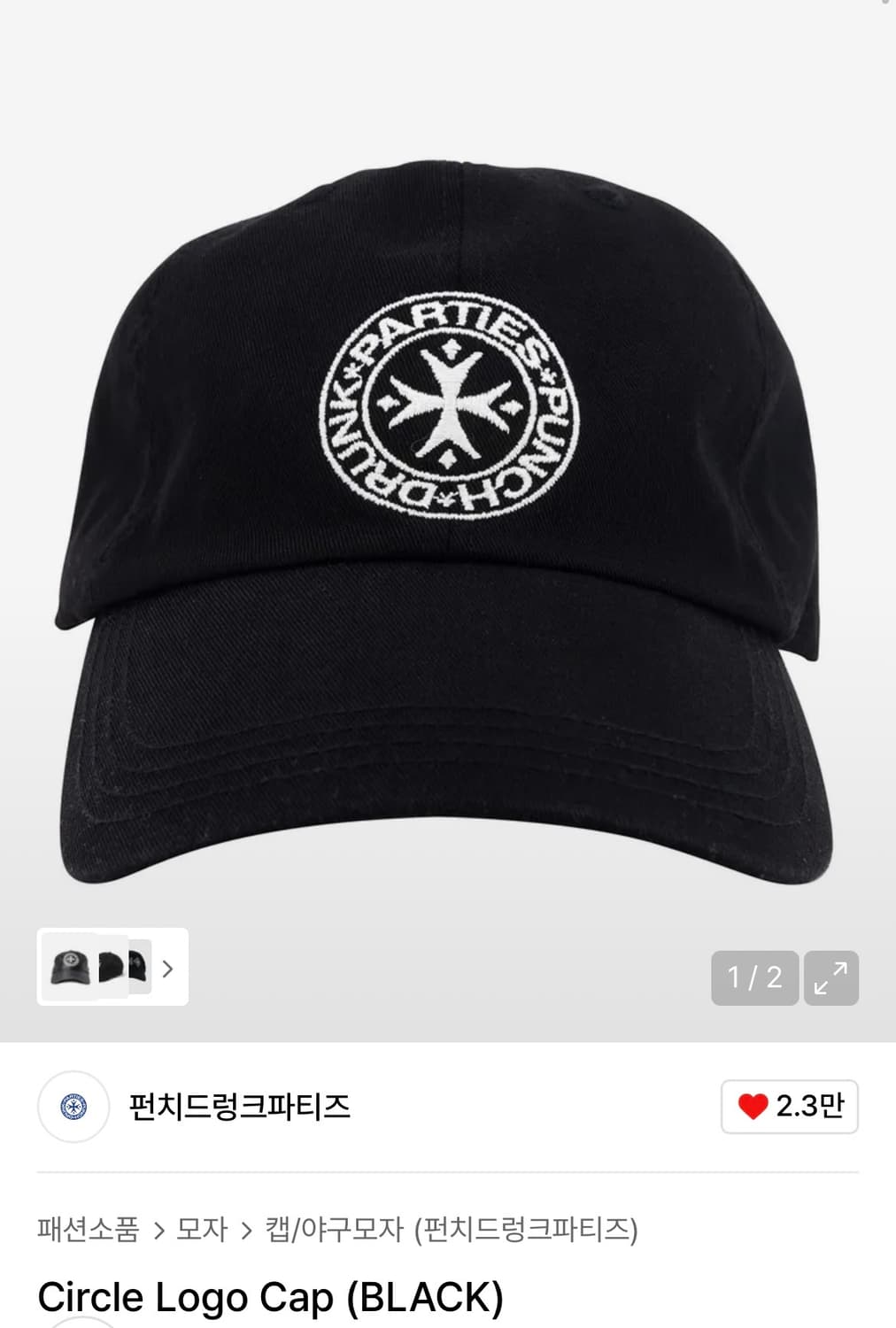Click the brand's circle logo profile icon
The image size is (896, 1328).
coord(73,1108)
